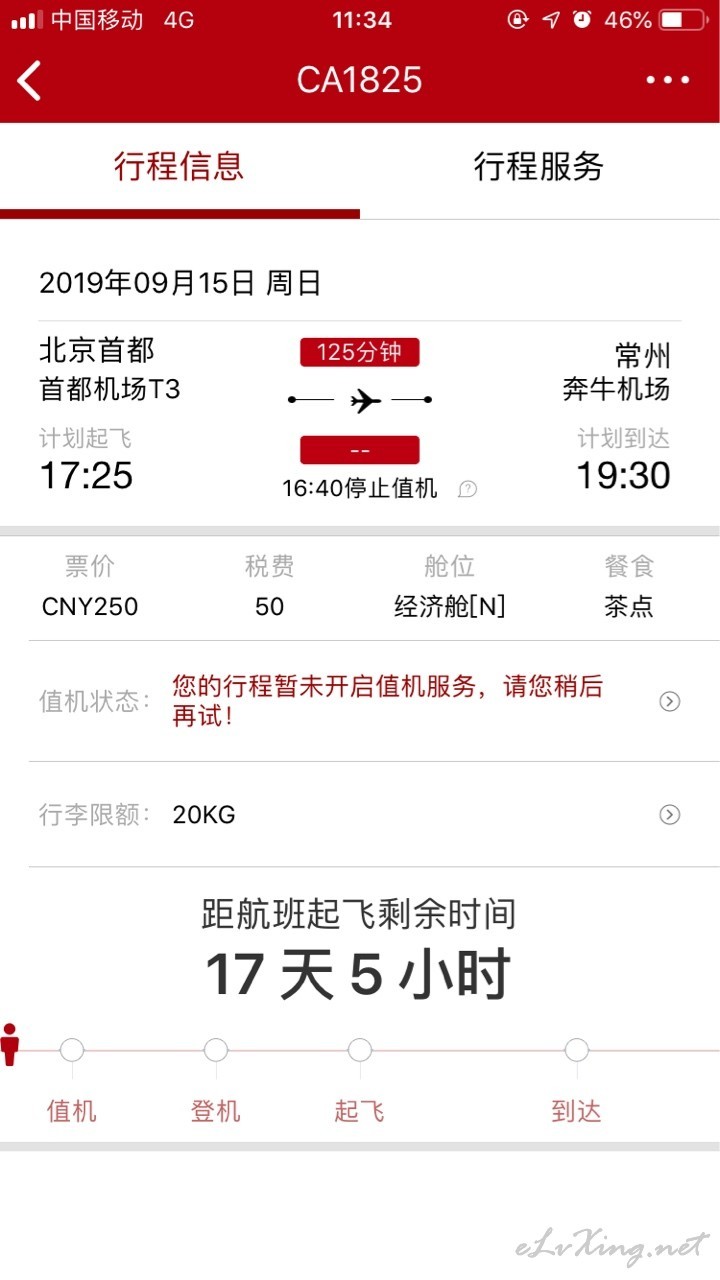Open the 值机状态 row details
Viewport: 720px width, 1280px height.
tap(669, 701)
